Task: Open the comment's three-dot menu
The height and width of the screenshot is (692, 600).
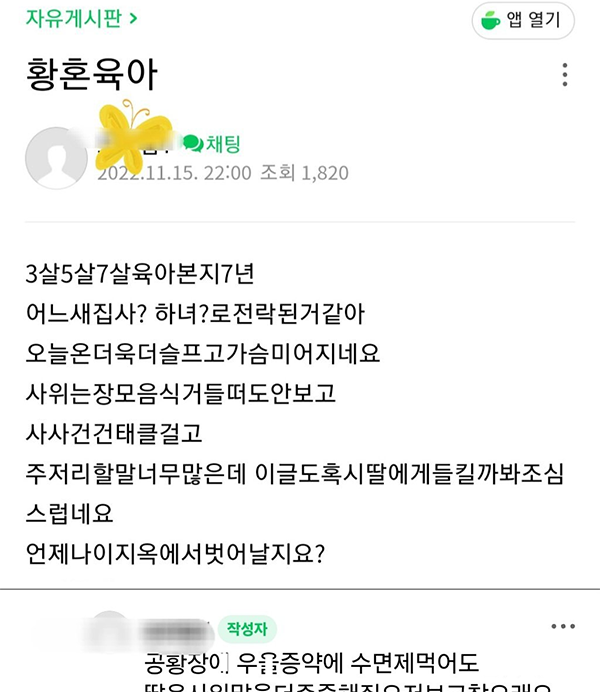Action: tap(564, 626)
